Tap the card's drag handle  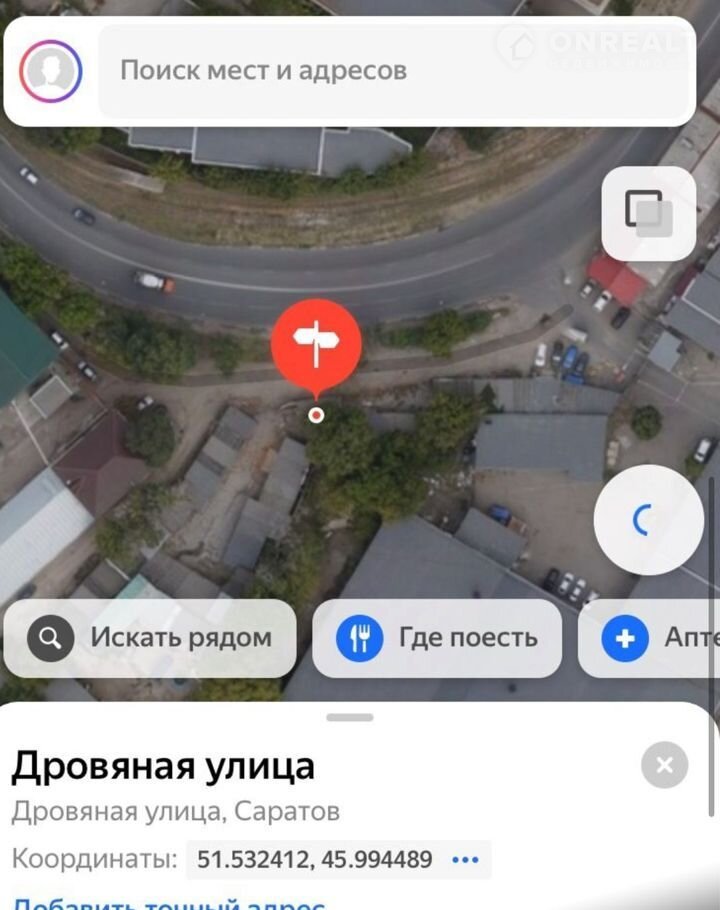point(349,717)
